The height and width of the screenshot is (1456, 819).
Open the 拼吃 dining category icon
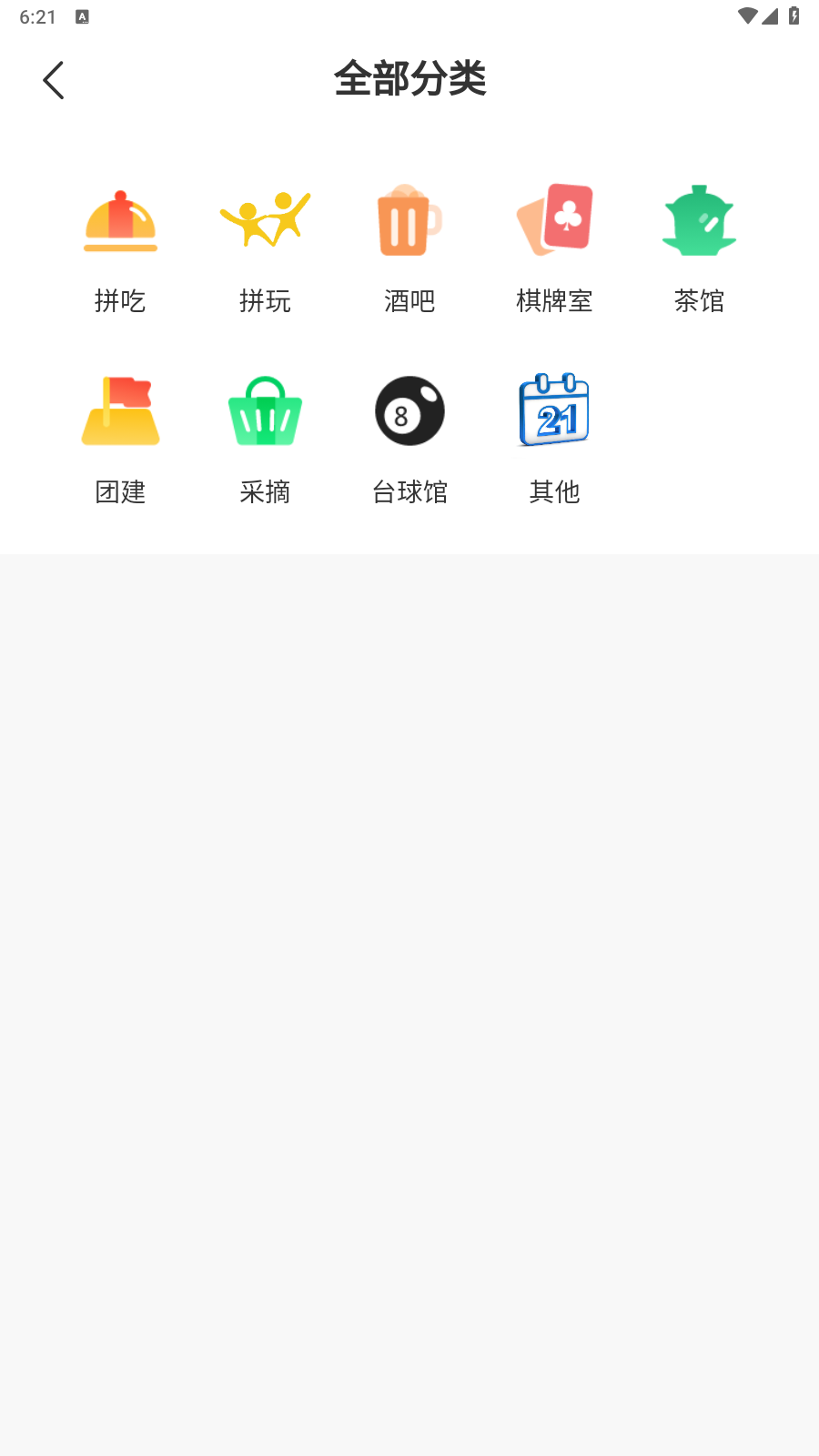pyautogui.click(x=120, y=220)
